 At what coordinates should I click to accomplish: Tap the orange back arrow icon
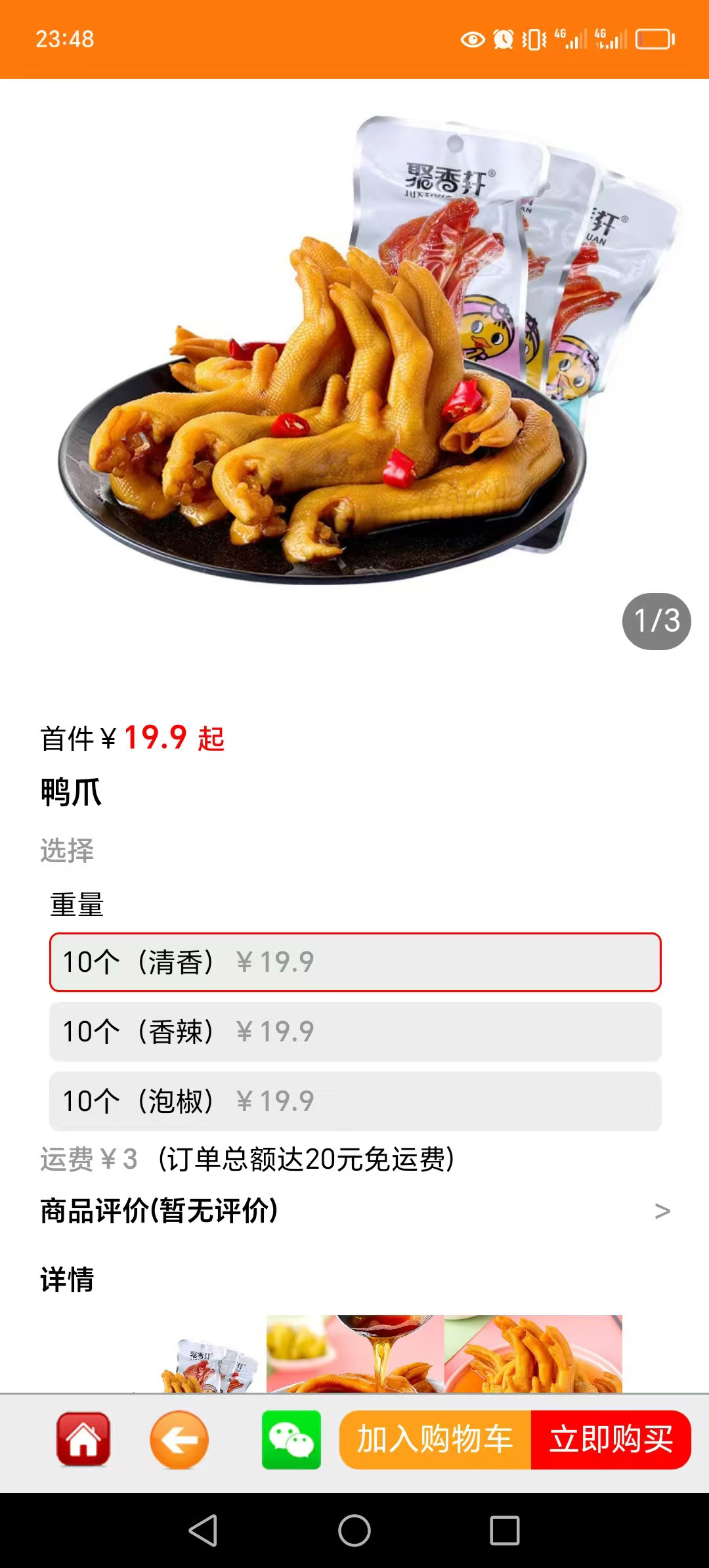179,1439
